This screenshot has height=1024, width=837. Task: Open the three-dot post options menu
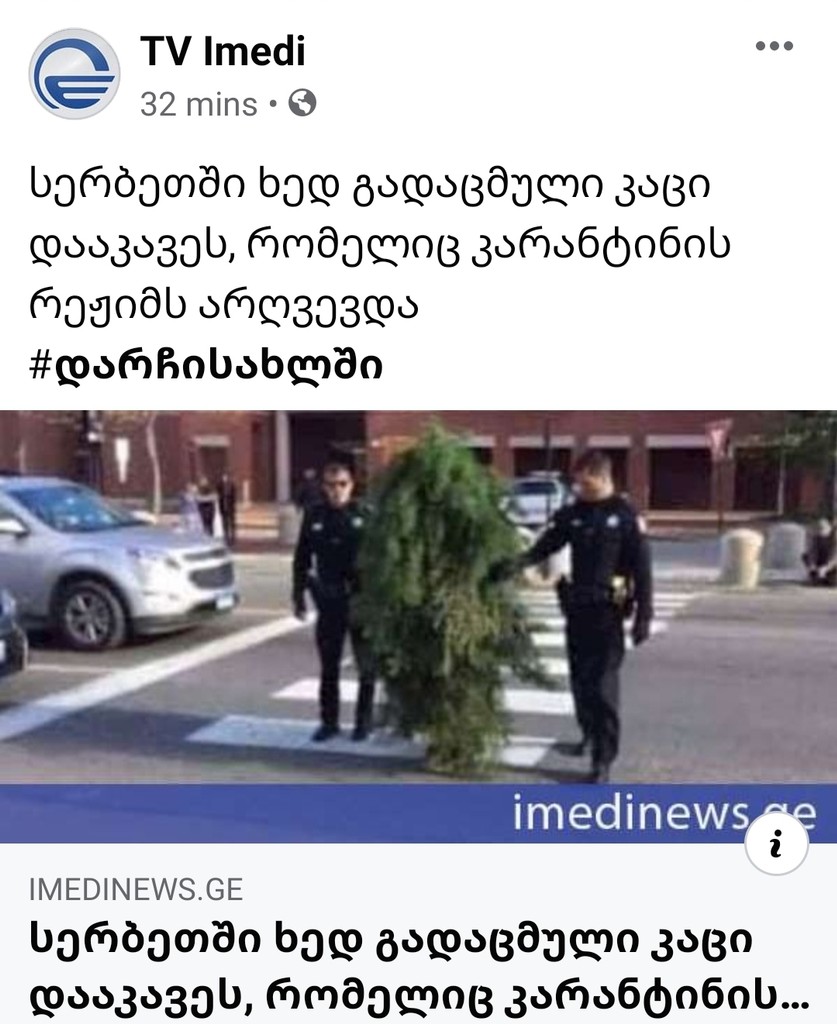coord(773,44)
